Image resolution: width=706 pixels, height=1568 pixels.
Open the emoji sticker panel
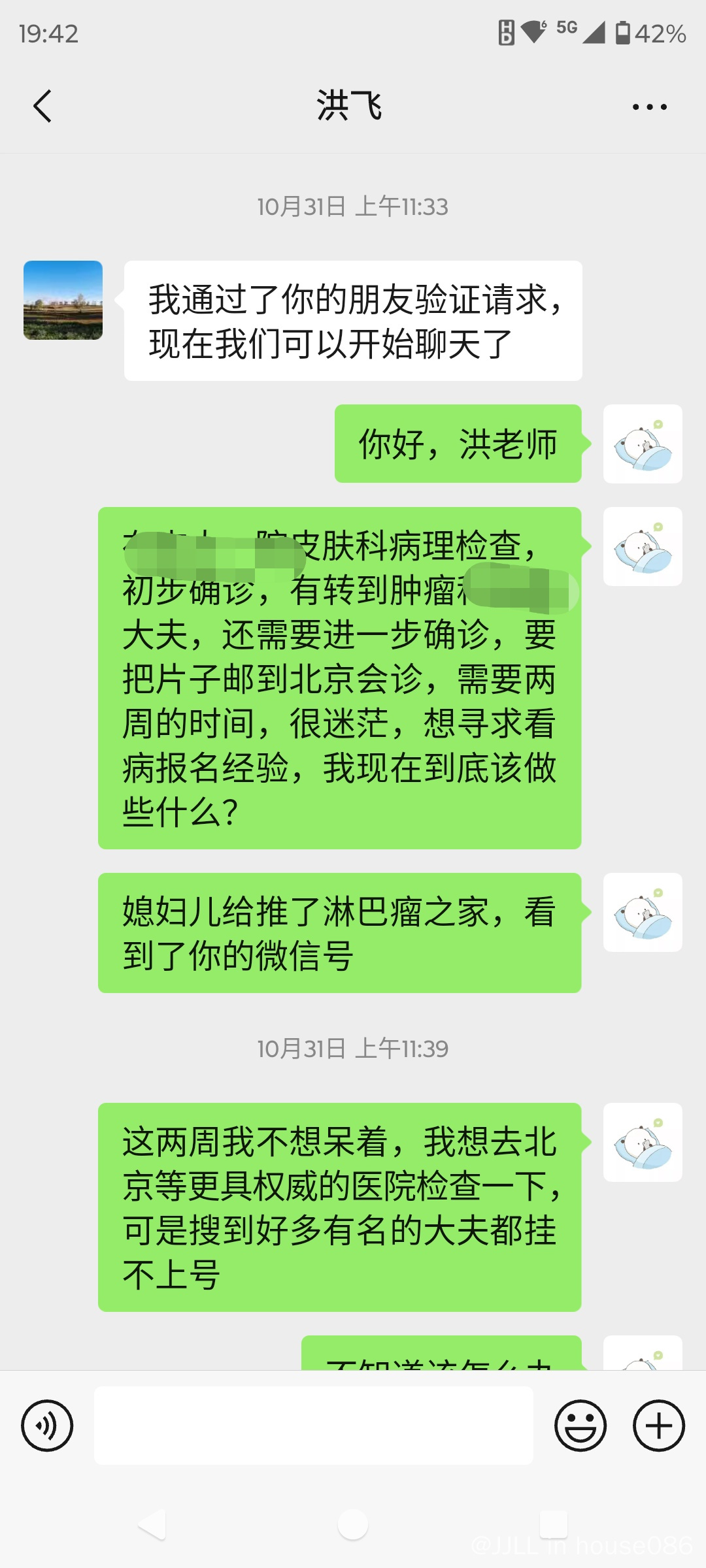click(580, 1426)
